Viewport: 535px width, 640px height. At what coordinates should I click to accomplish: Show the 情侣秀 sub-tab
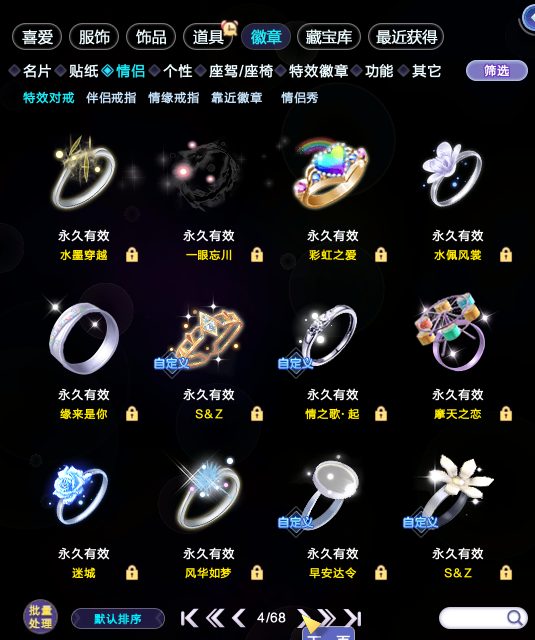point(300,98)
